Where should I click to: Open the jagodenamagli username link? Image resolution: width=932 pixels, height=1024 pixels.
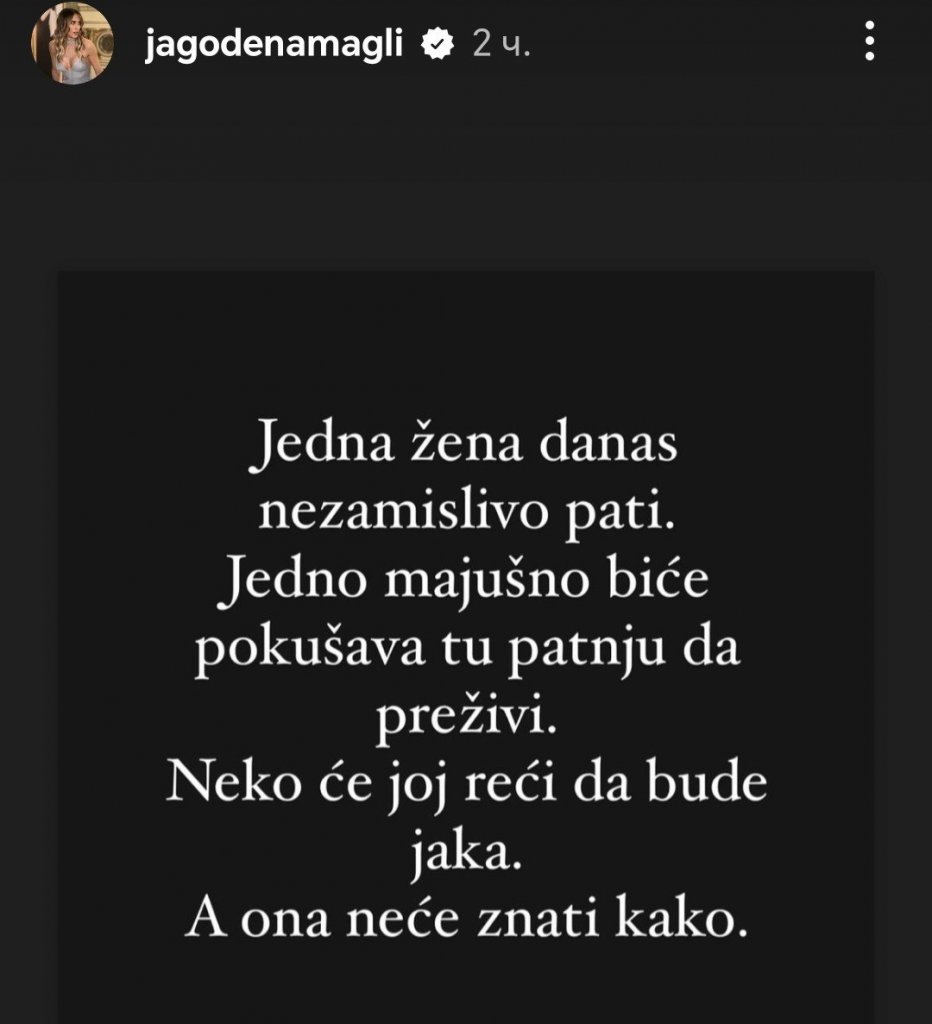click(x=274, y=45)
